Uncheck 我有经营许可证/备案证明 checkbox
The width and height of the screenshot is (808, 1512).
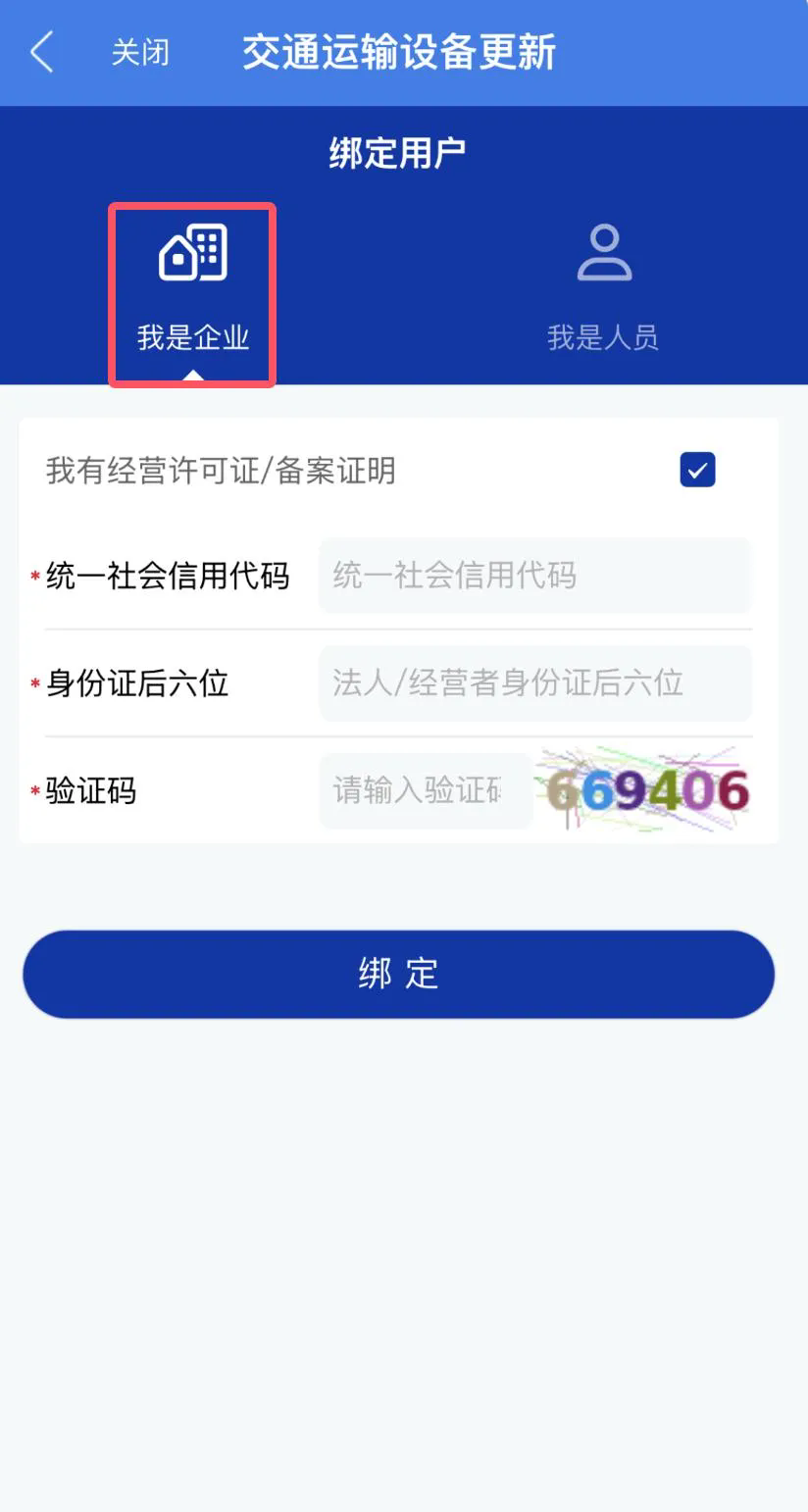pyautogui.click(x=697, y=470)
